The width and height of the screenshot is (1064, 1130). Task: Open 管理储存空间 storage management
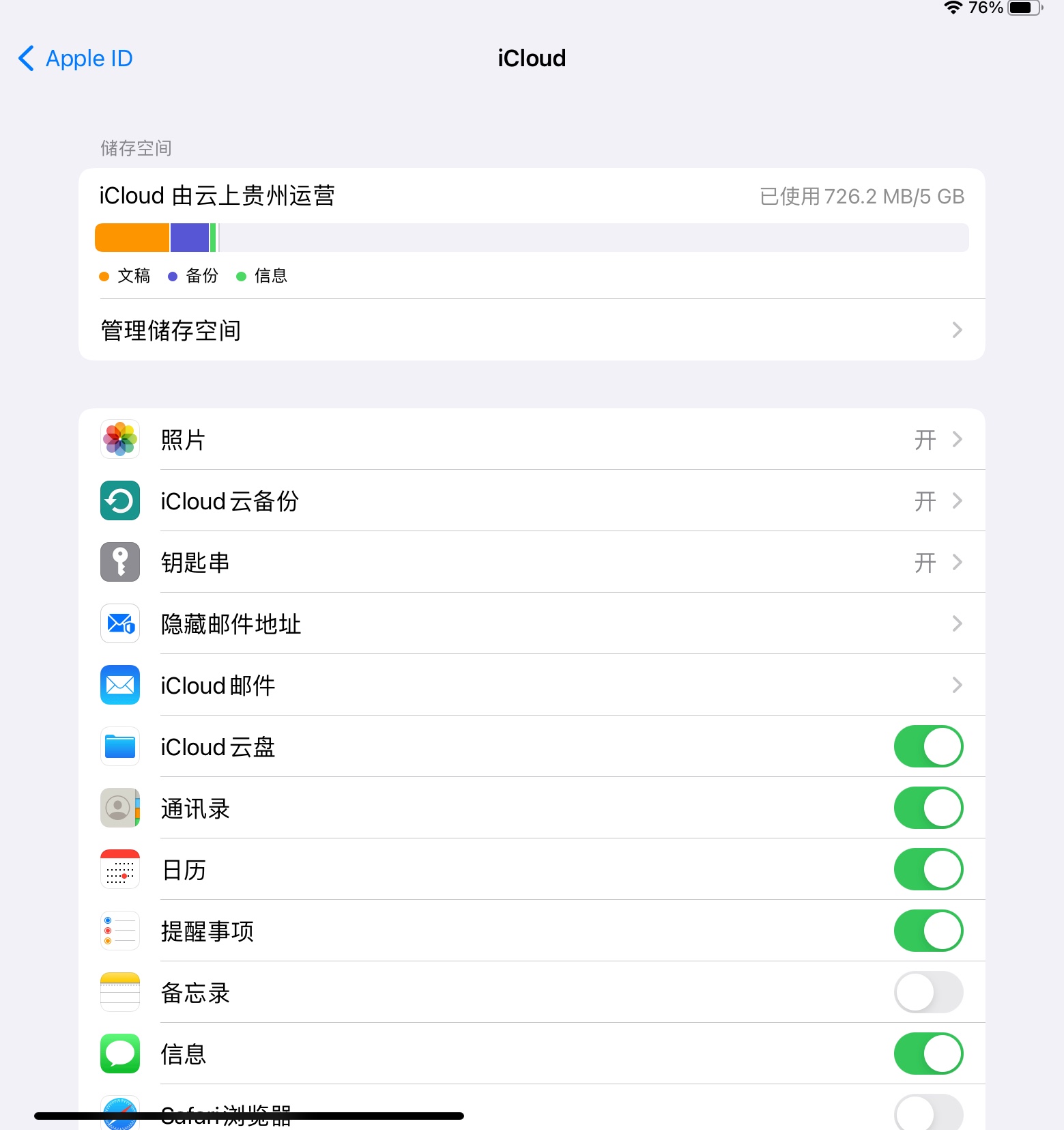pyautogui.click(x=531, y=330)
